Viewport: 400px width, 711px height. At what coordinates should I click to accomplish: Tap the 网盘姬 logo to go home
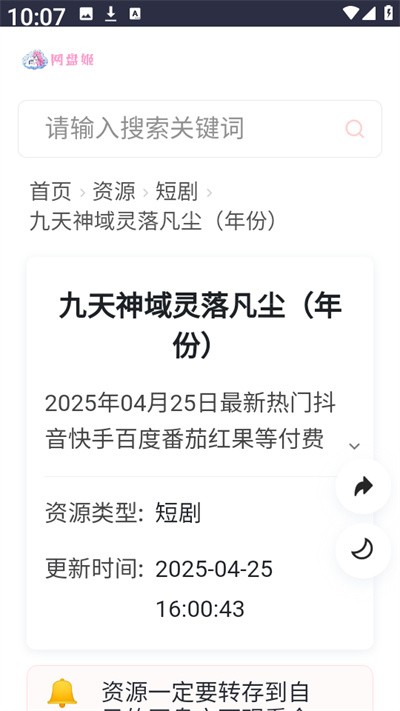(58, 59)
